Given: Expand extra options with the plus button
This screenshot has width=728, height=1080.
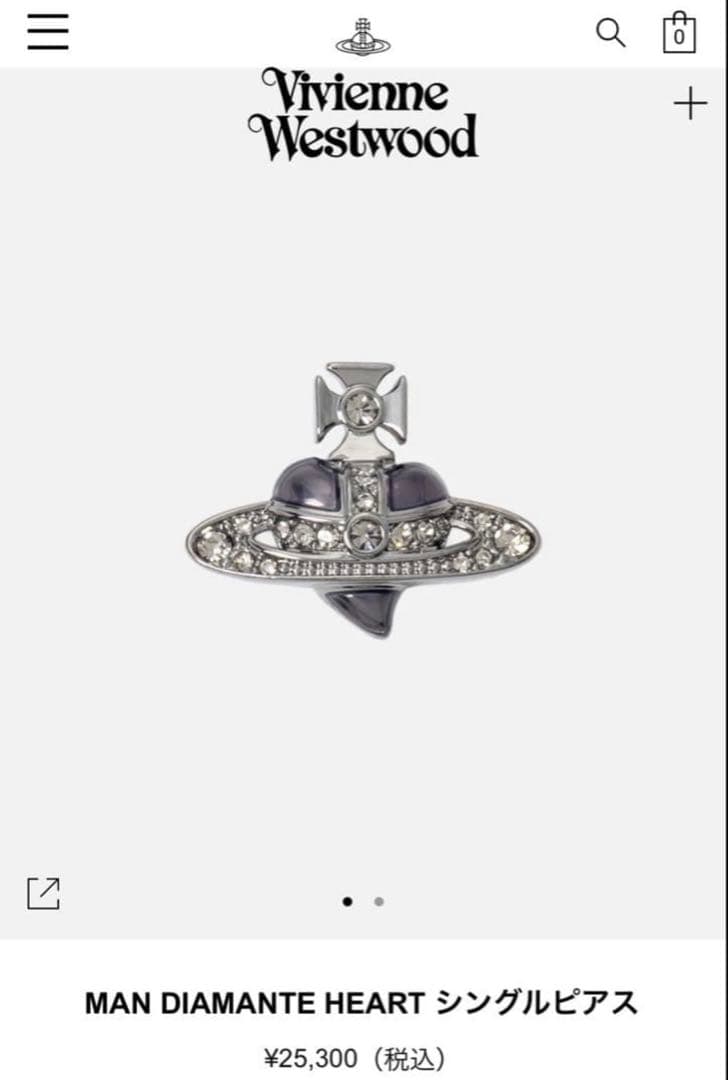Looking at the screenshot, I should (691, 103).
